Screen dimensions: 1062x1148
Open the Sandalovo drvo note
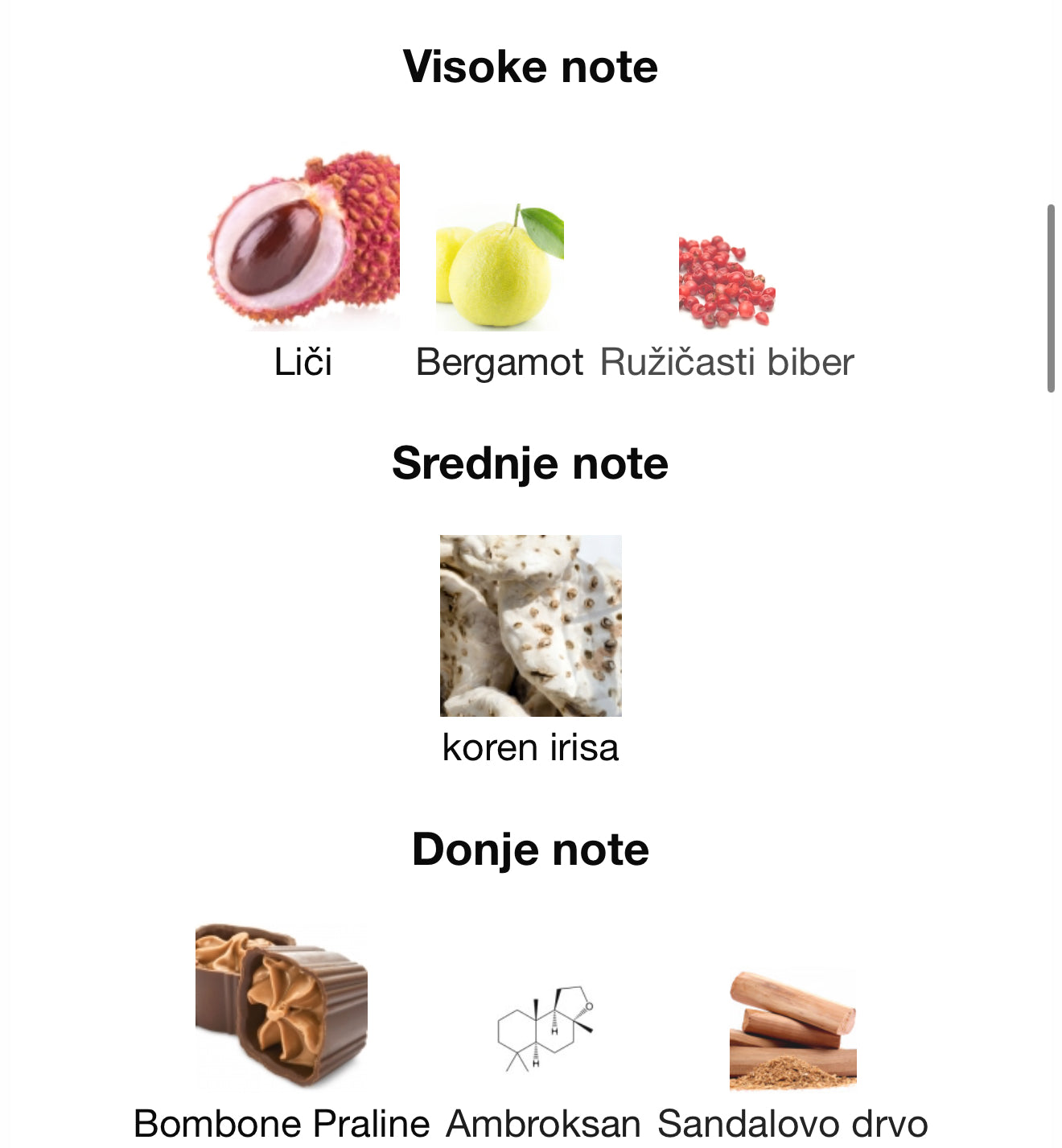(x=792, y=1031)
